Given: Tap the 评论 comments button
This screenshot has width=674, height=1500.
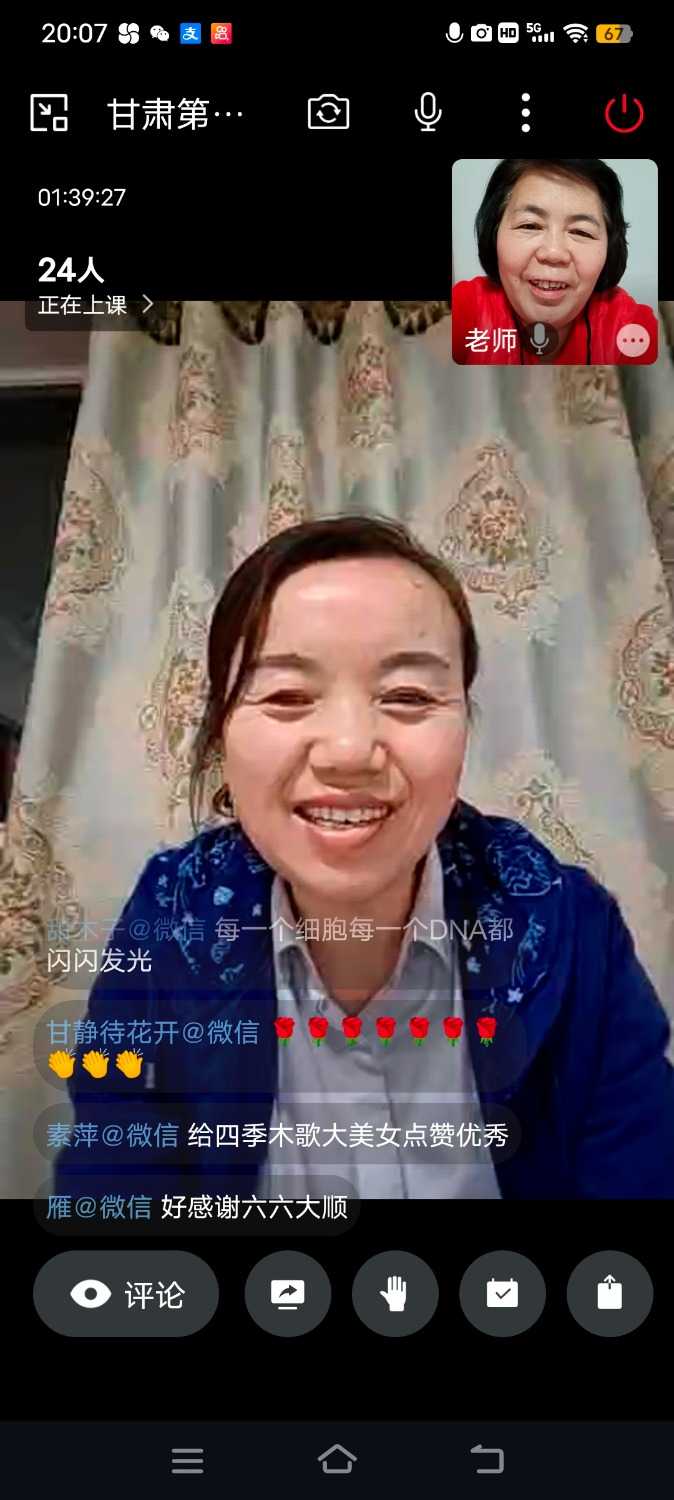Looking at the screenshot, I should [126, 1294].
